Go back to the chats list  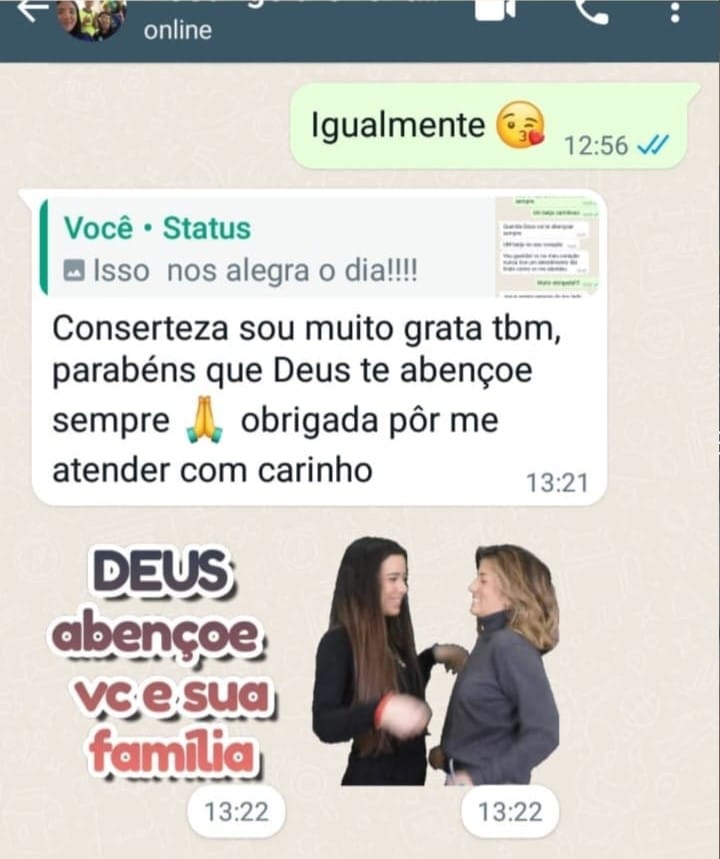point(32,10)
